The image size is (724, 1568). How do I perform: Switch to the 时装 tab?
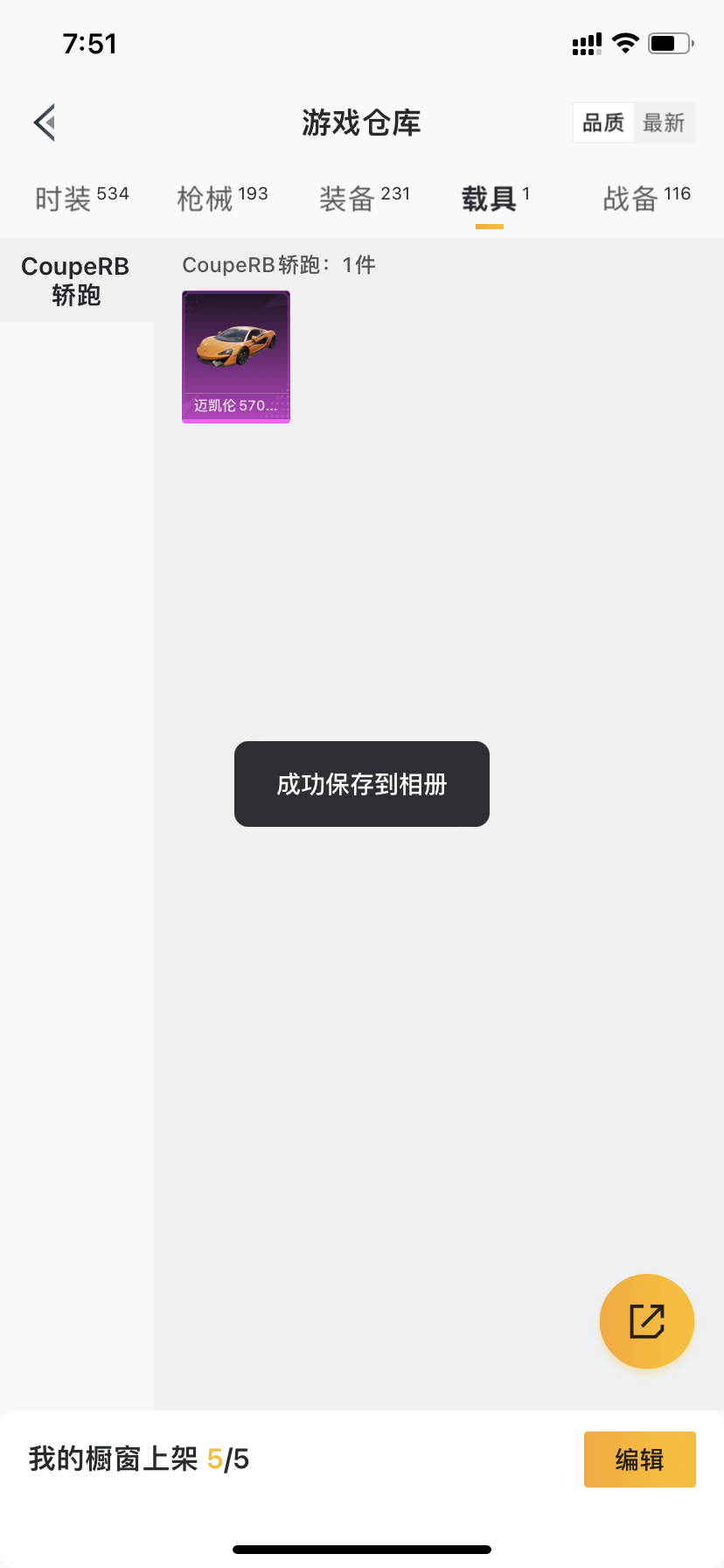[x=81, y=199]
